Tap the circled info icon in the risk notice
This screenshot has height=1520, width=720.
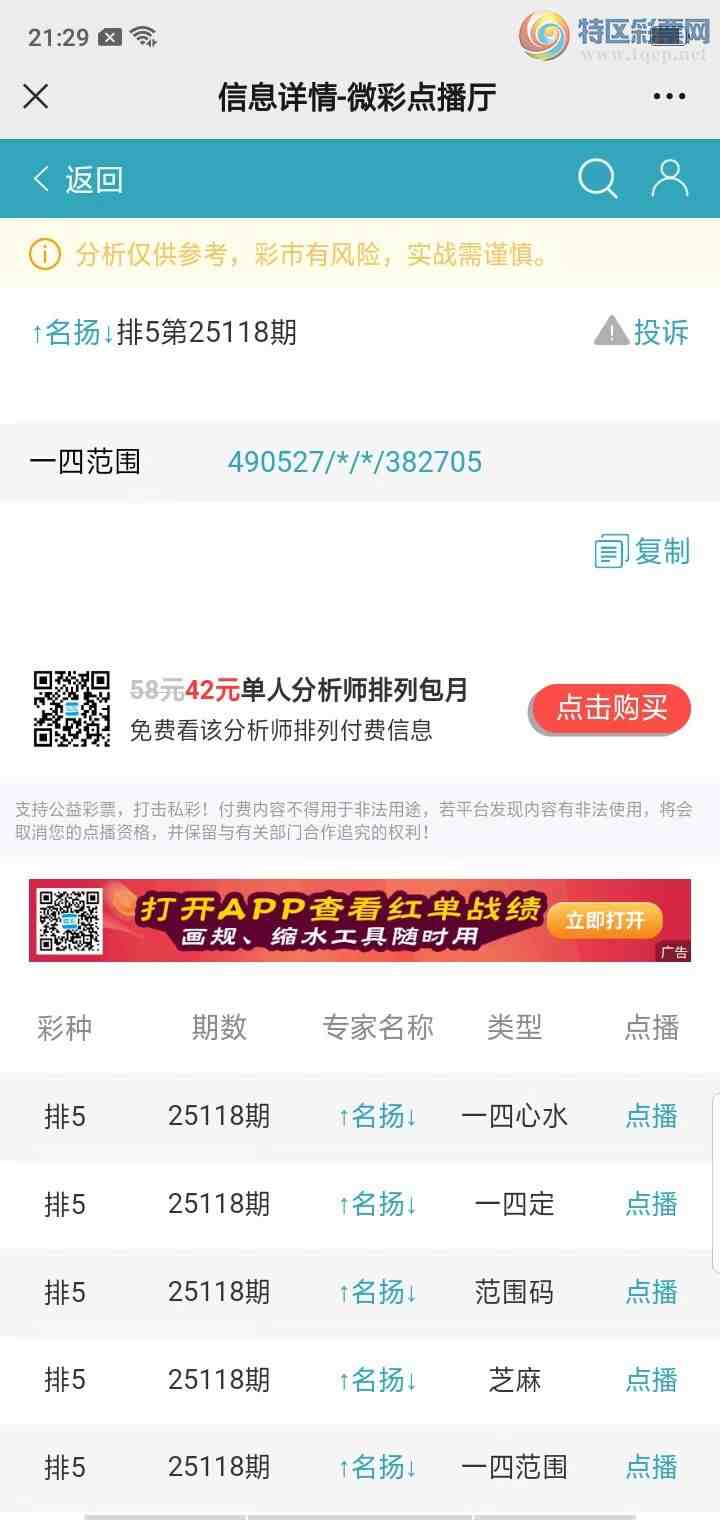(41, 255)
